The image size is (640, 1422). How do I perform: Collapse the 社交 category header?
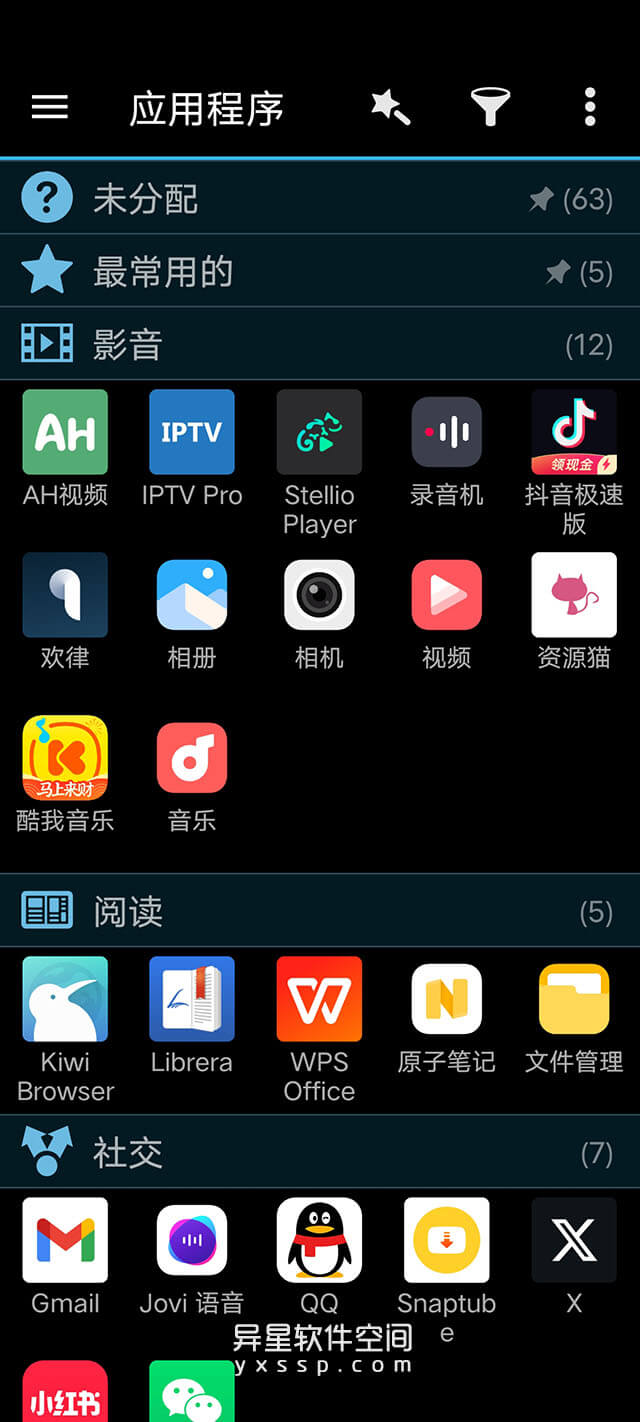320,1153
